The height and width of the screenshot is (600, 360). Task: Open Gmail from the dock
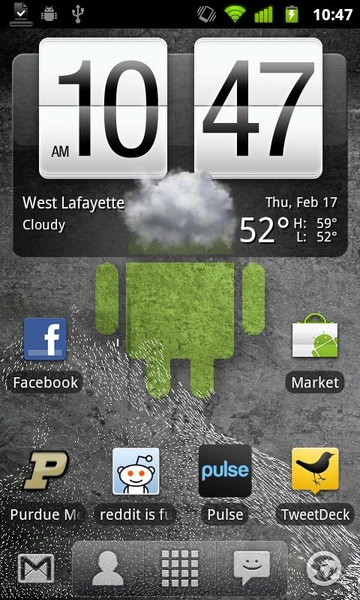click(x=36, y=569)
